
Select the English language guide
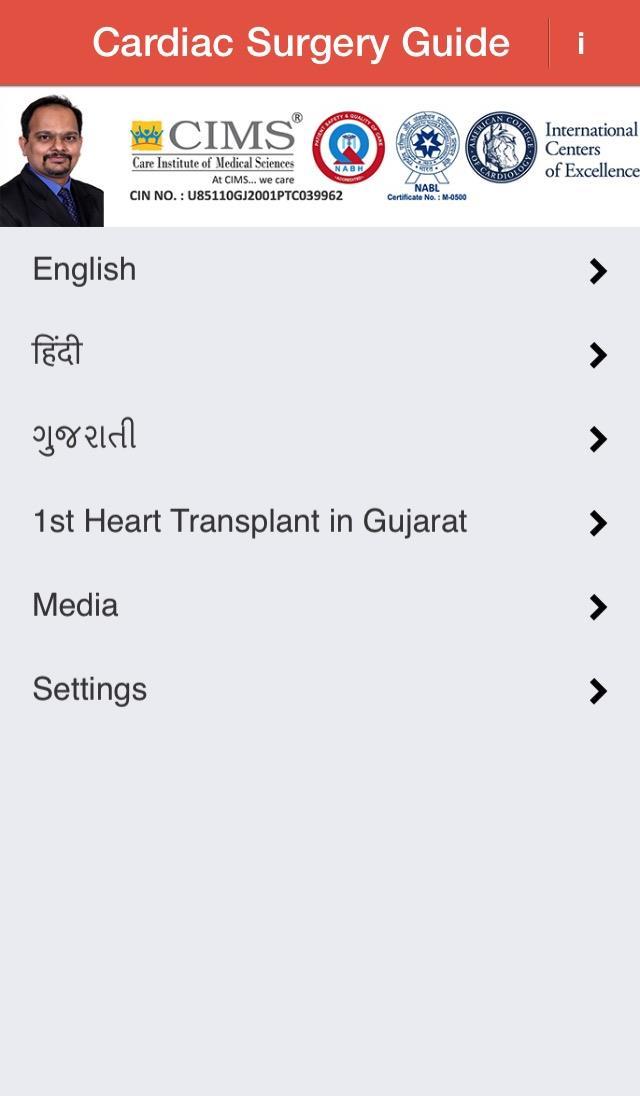tap(320, 270)
